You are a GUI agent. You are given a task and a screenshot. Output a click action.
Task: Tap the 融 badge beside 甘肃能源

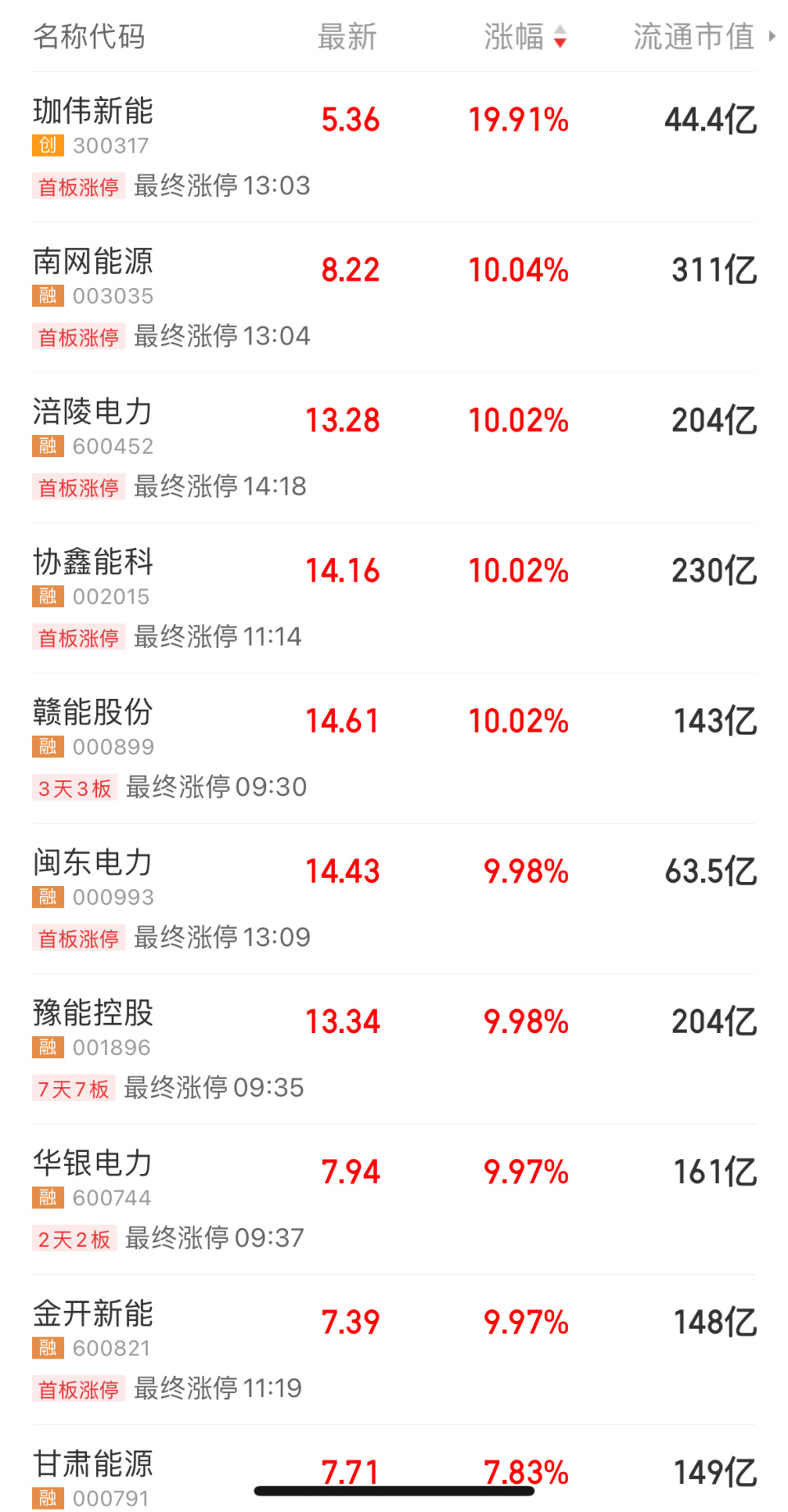(48, 1496)
